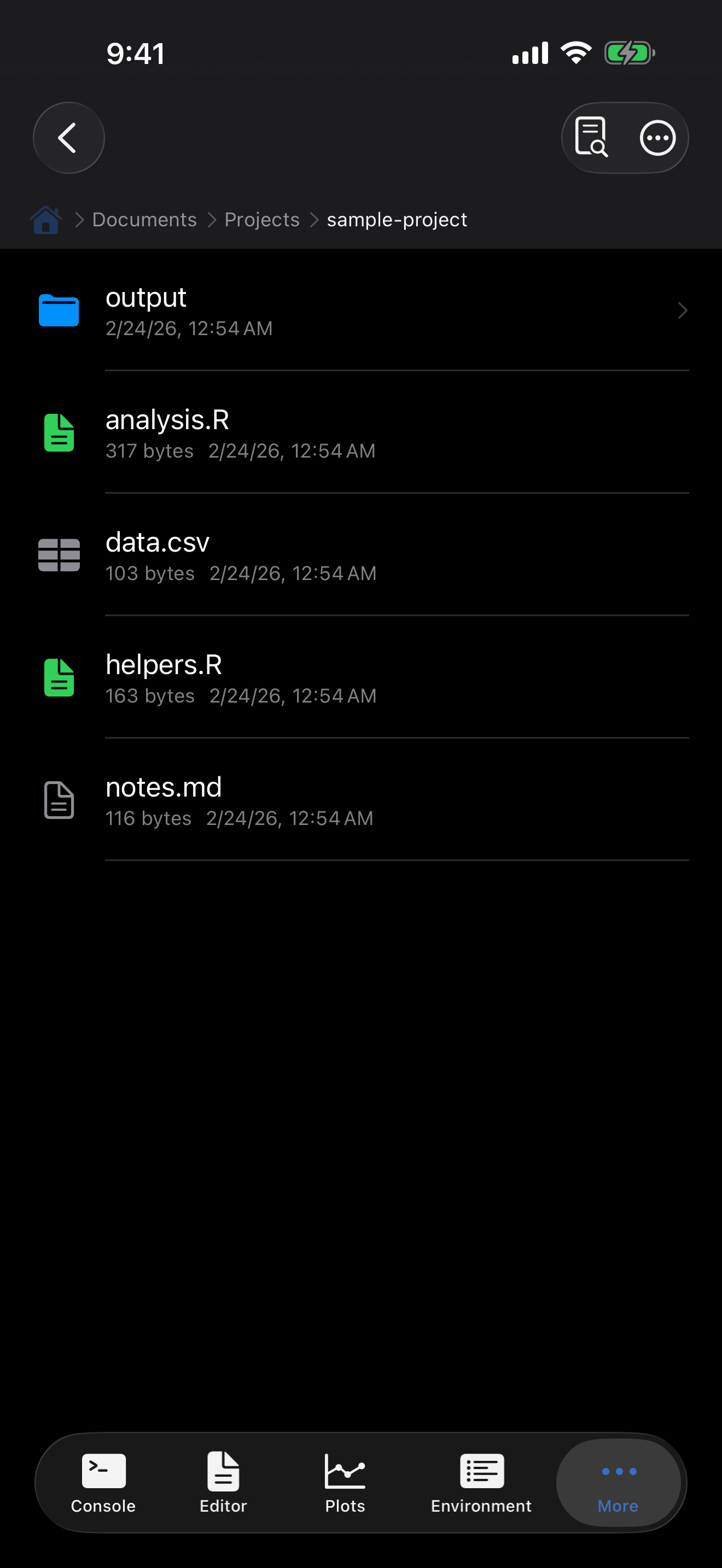This screenshot has height=1568, width=722.
Task: Tap the green R script icon beside analysis.R
Action: point(59,434)
